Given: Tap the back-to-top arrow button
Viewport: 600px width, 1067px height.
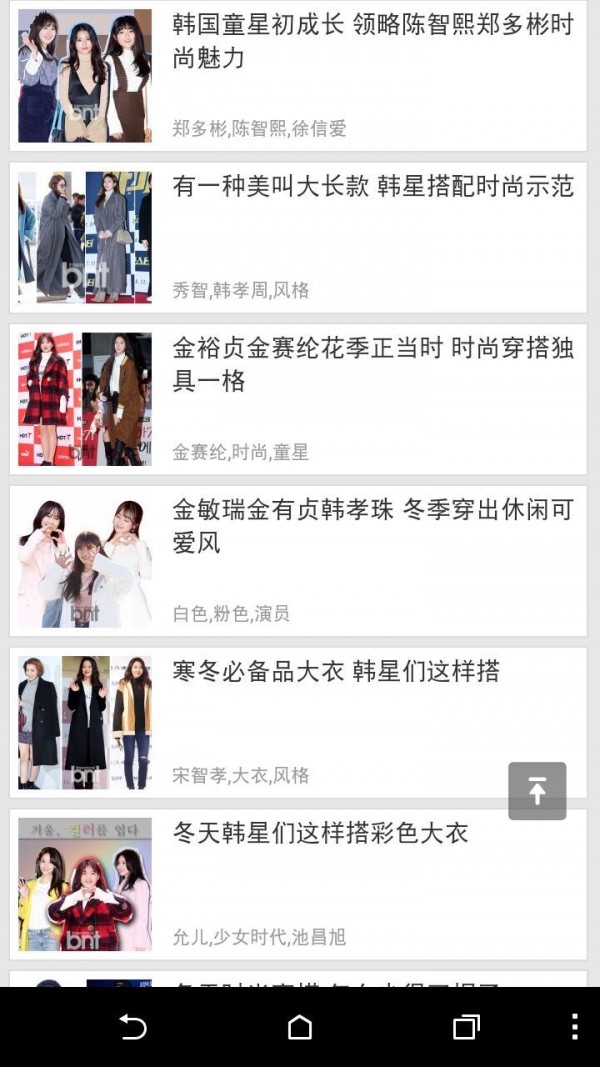Looking at the screenshot, I should pyautogui.click(x=537, y=791).
